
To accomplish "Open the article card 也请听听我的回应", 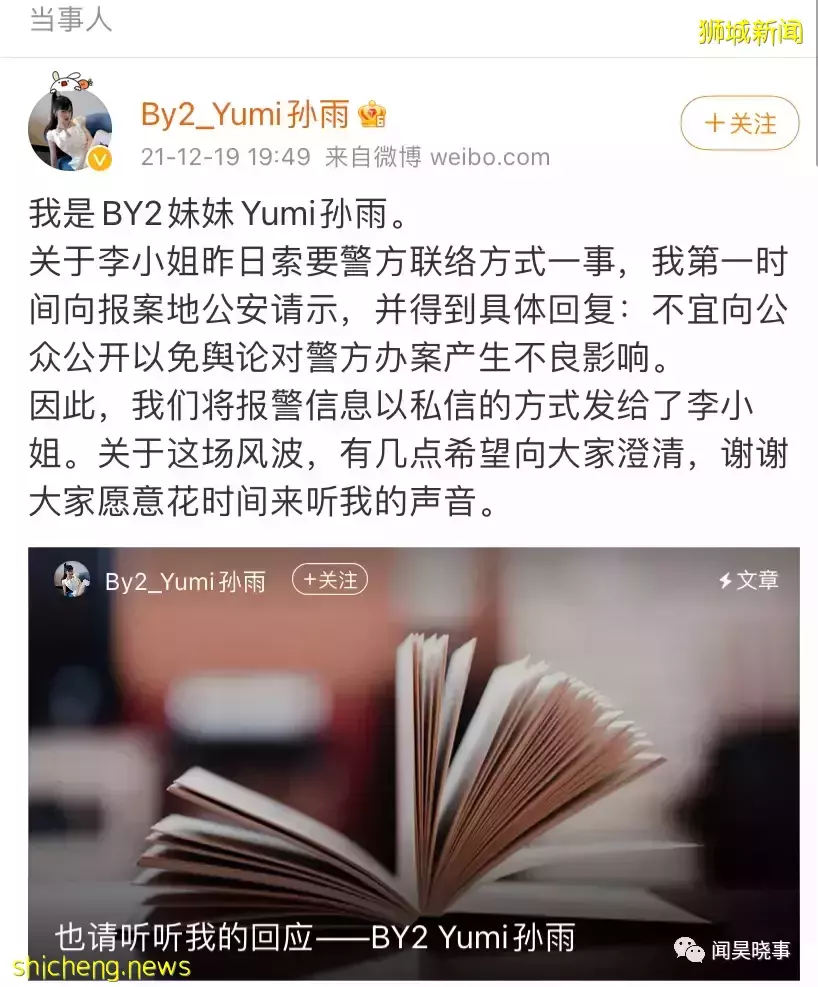I will click(x=413, y=760).
